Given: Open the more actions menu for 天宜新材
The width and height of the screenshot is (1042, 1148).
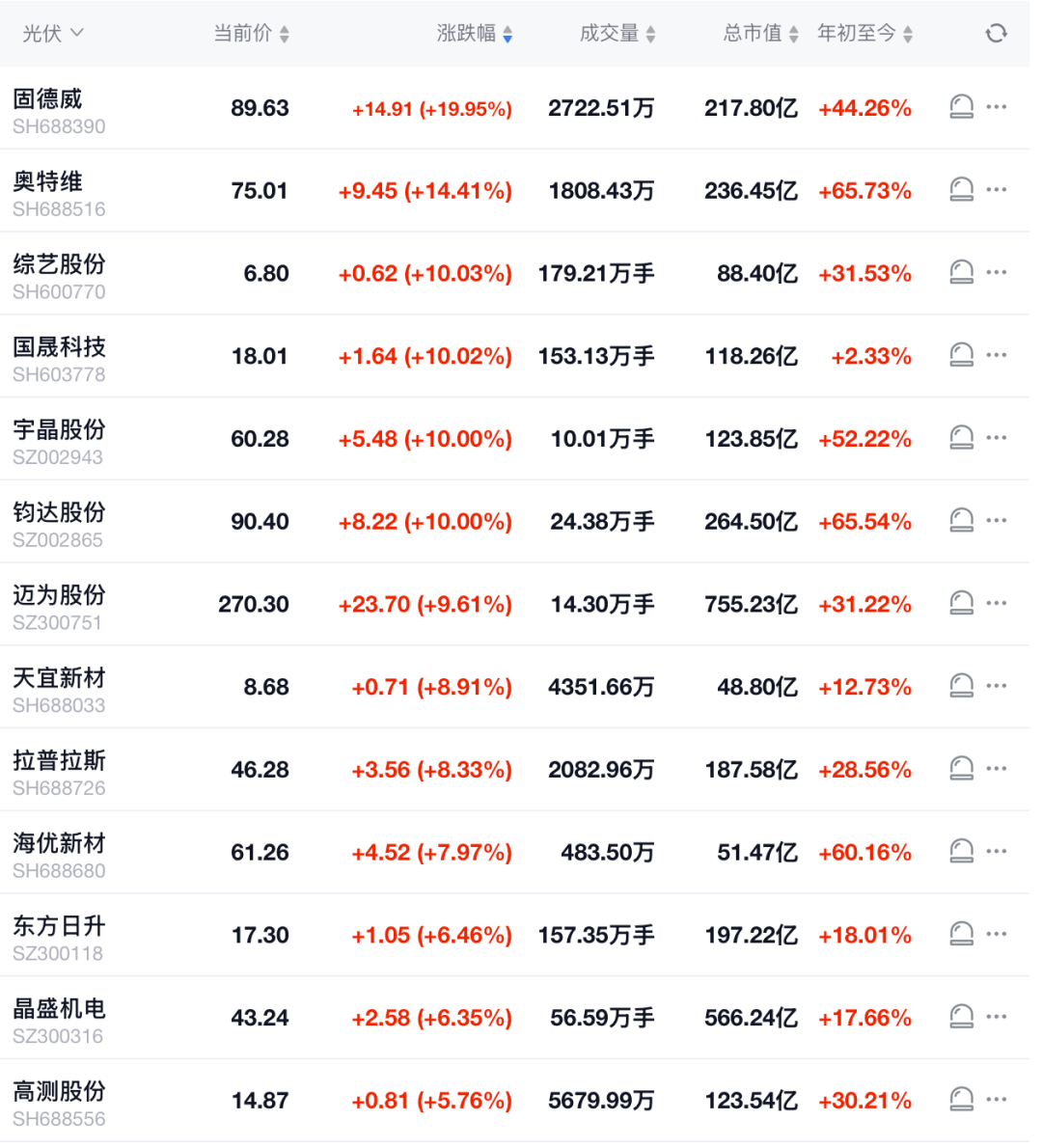Looking at the screenshot, I should tap(996, 685).
